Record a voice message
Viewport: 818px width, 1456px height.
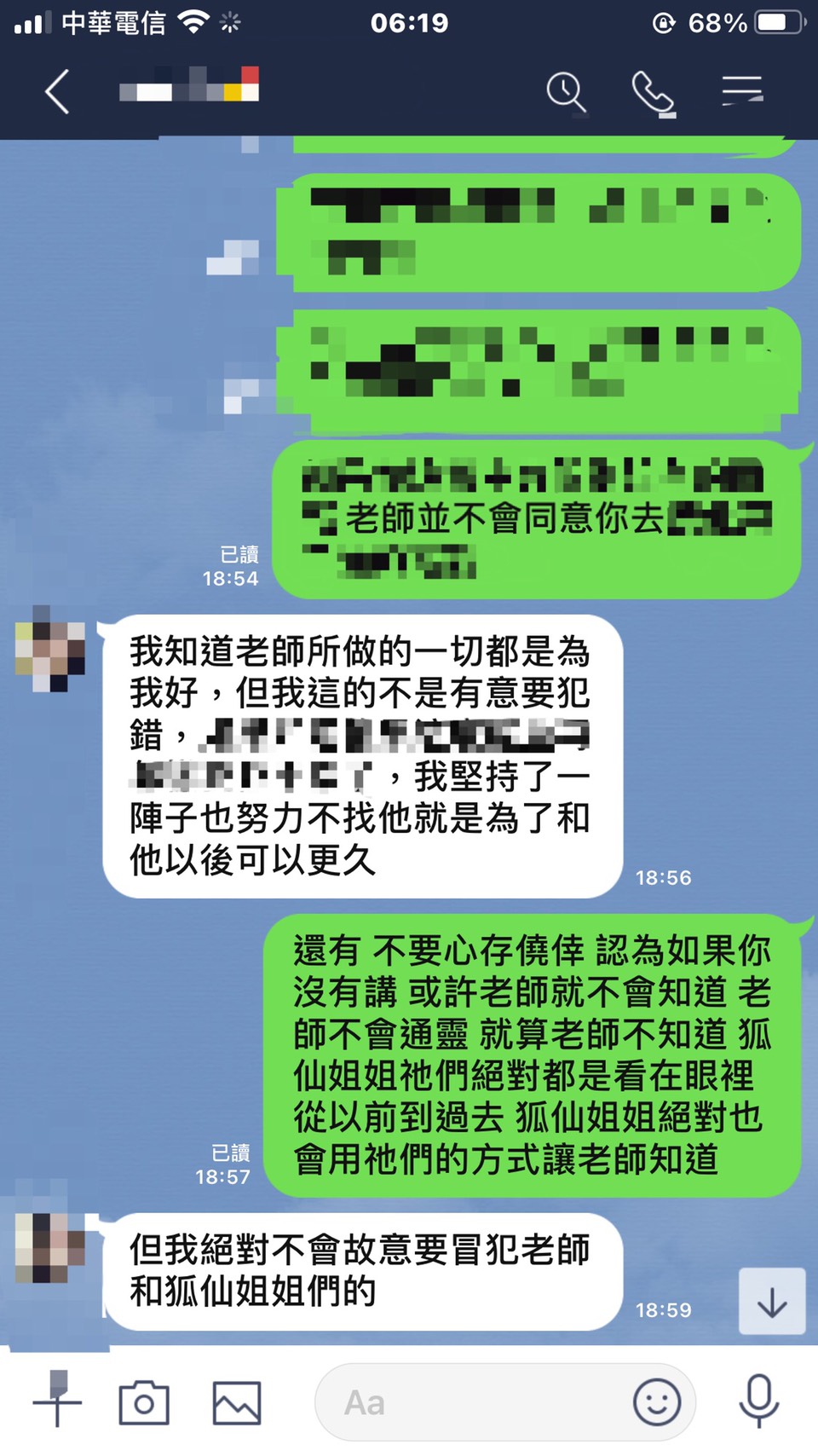click(758, 1401)
